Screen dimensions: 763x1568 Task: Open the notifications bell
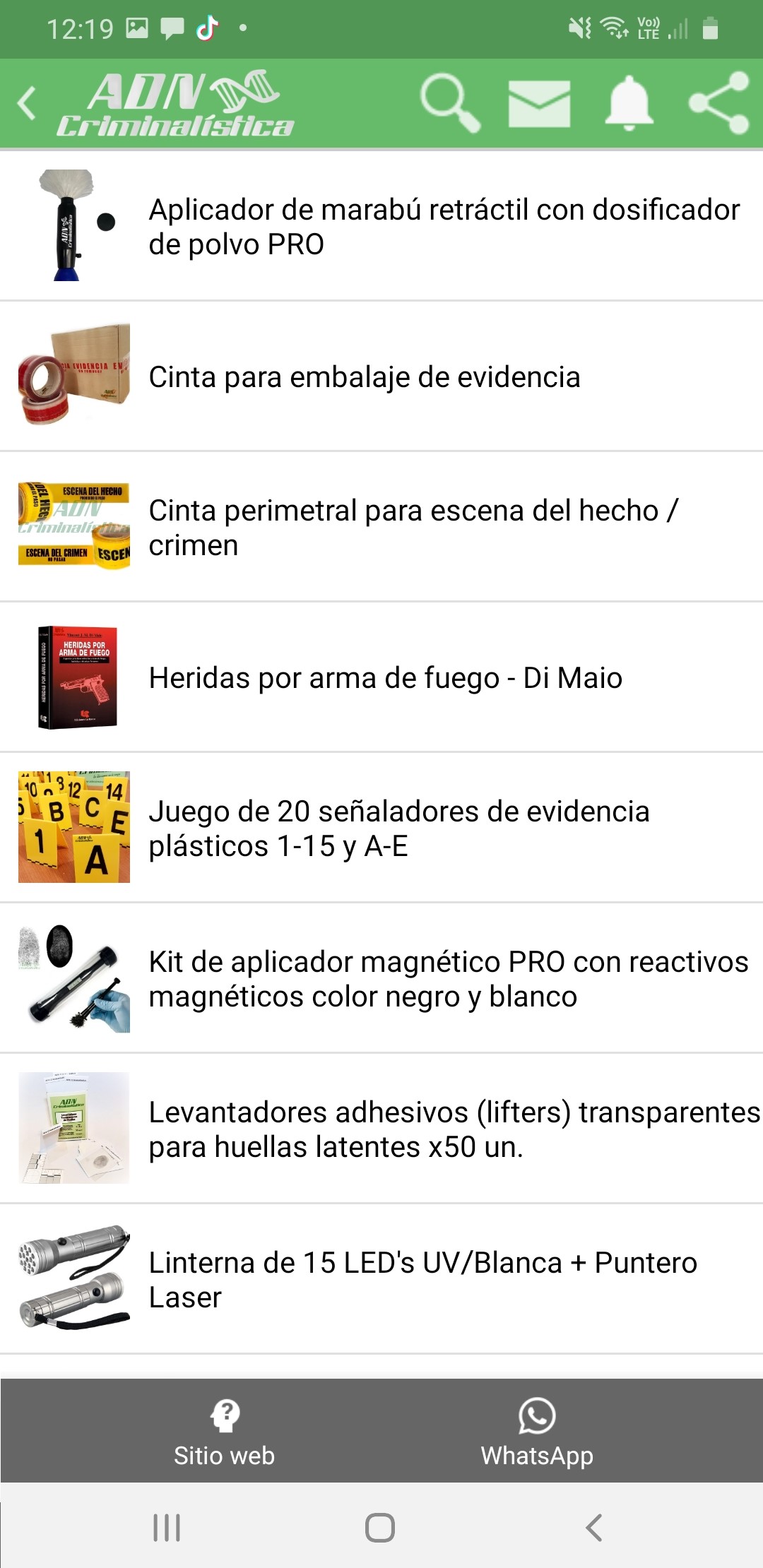pyautogui.click(x=629, y=103)
